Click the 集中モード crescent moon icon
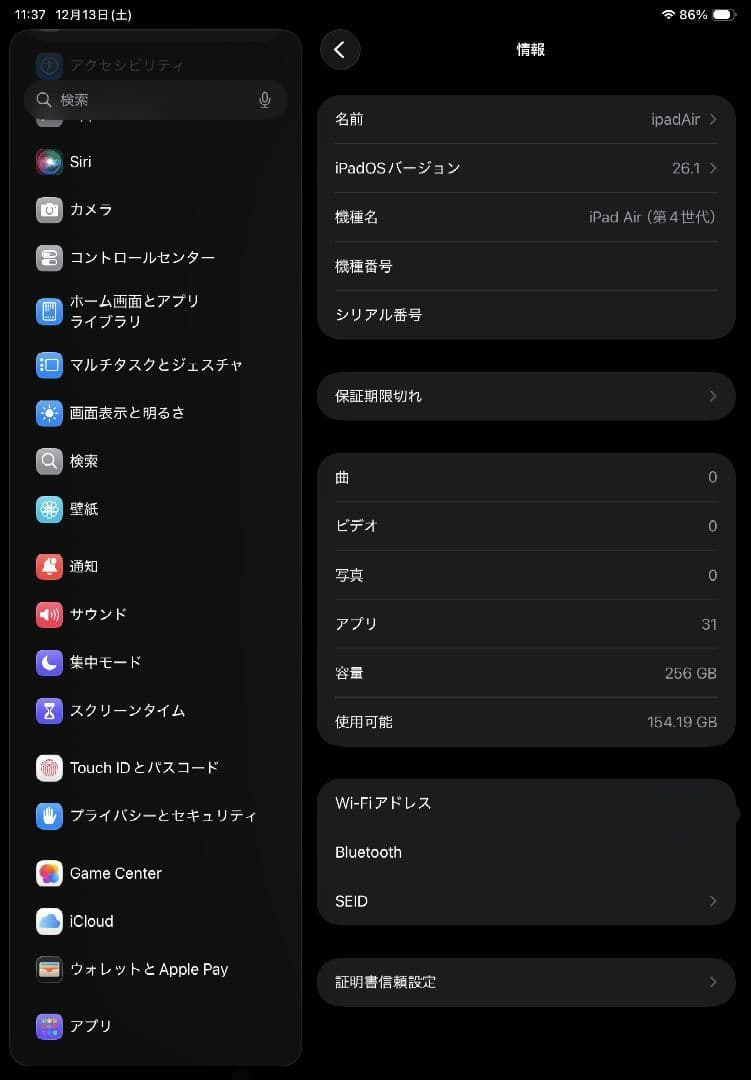Screen dimensions: 751x1080 pyautogui.click(x=49, y=662)
